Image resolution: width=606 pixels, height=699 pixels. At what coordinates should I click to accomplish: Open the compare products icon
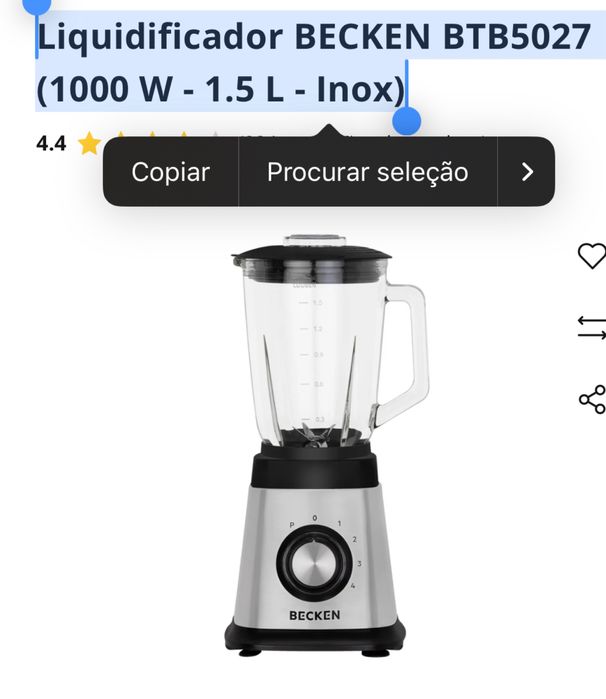[592, 327]
